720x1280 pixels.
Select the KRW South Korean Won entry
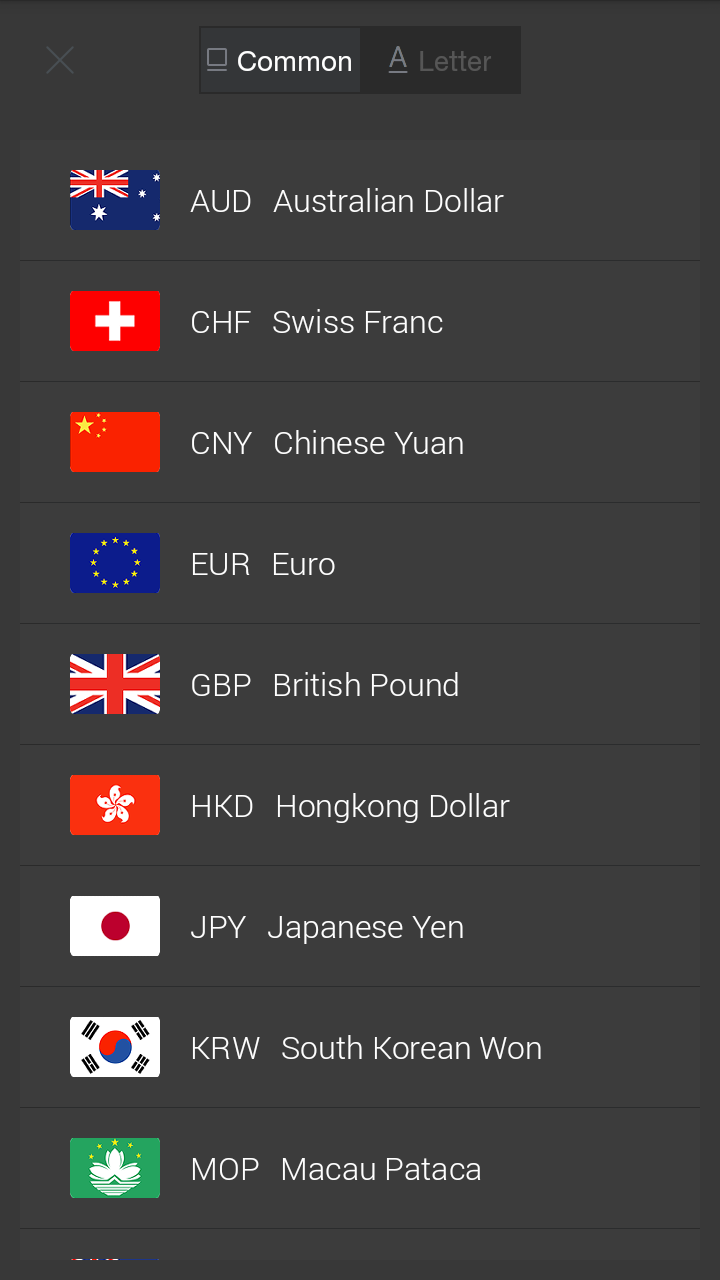tap(360, 1047)
